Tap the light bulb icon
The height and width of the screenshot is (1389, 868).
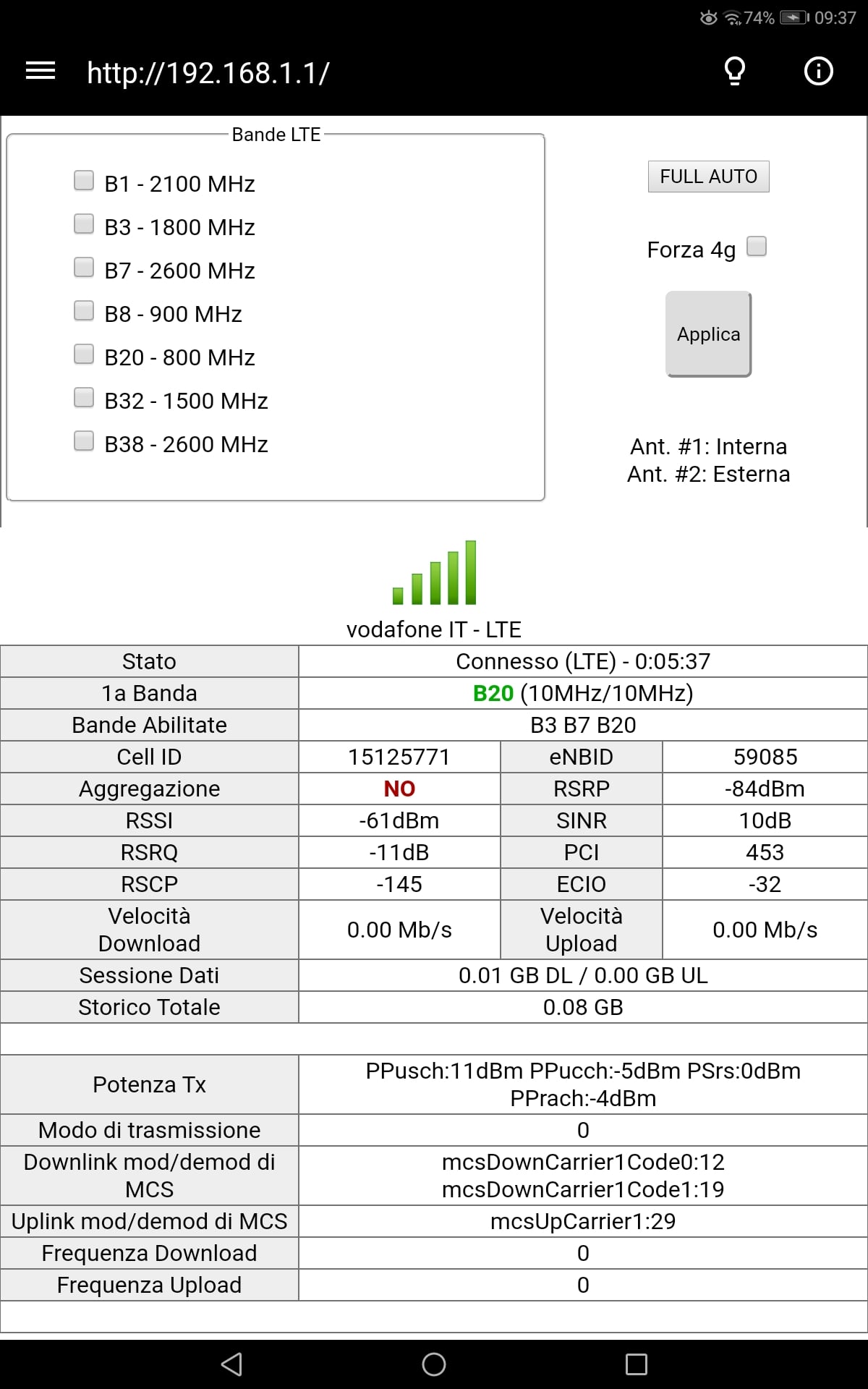(x=735, y=71)
